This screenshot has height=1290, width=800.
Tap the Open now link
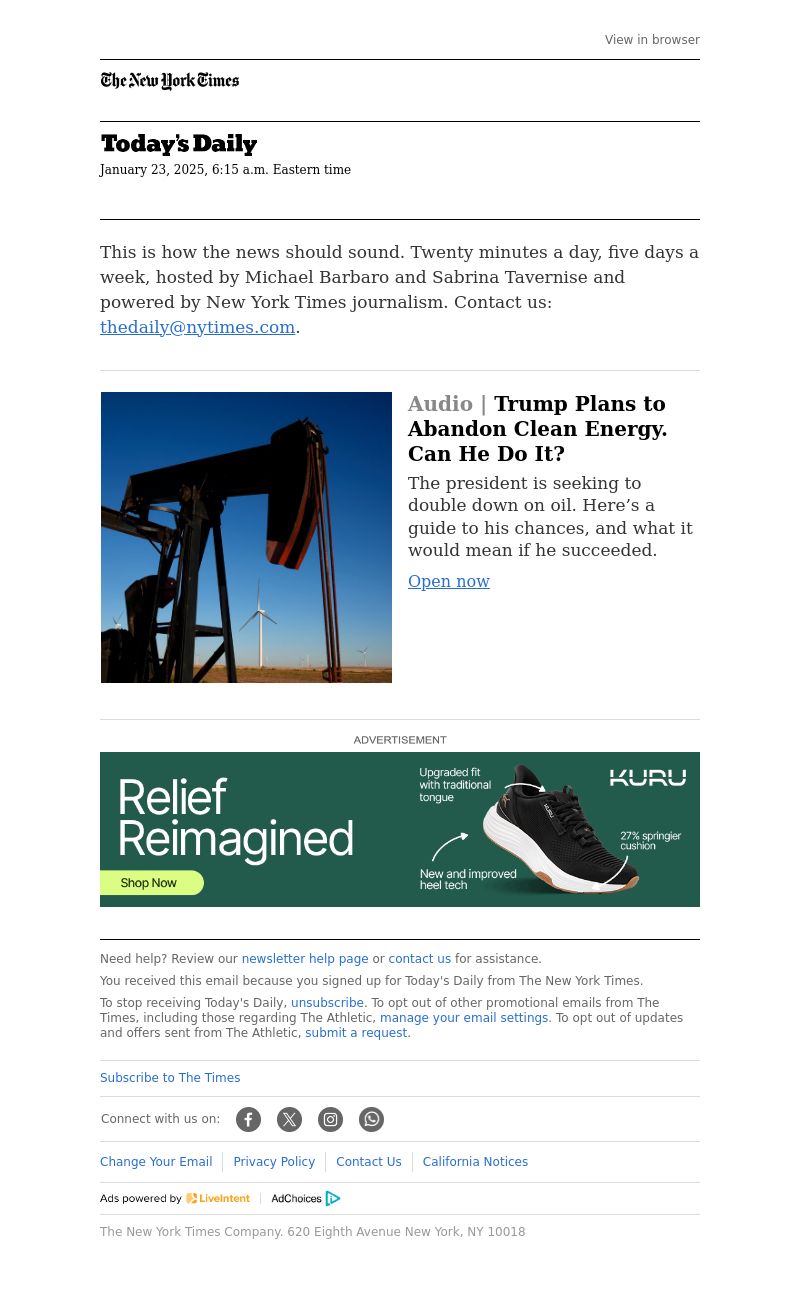coord(449,581)
